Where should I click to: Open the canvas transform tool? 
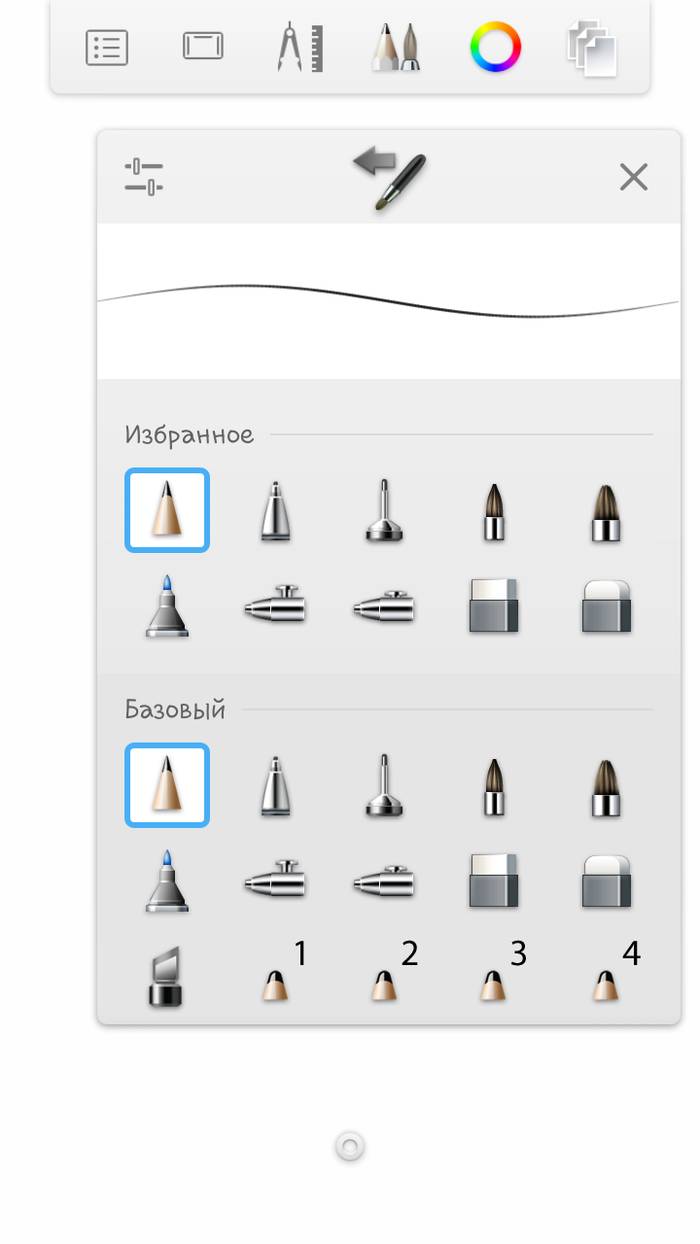pyautogui.click(x=203, y=46)
